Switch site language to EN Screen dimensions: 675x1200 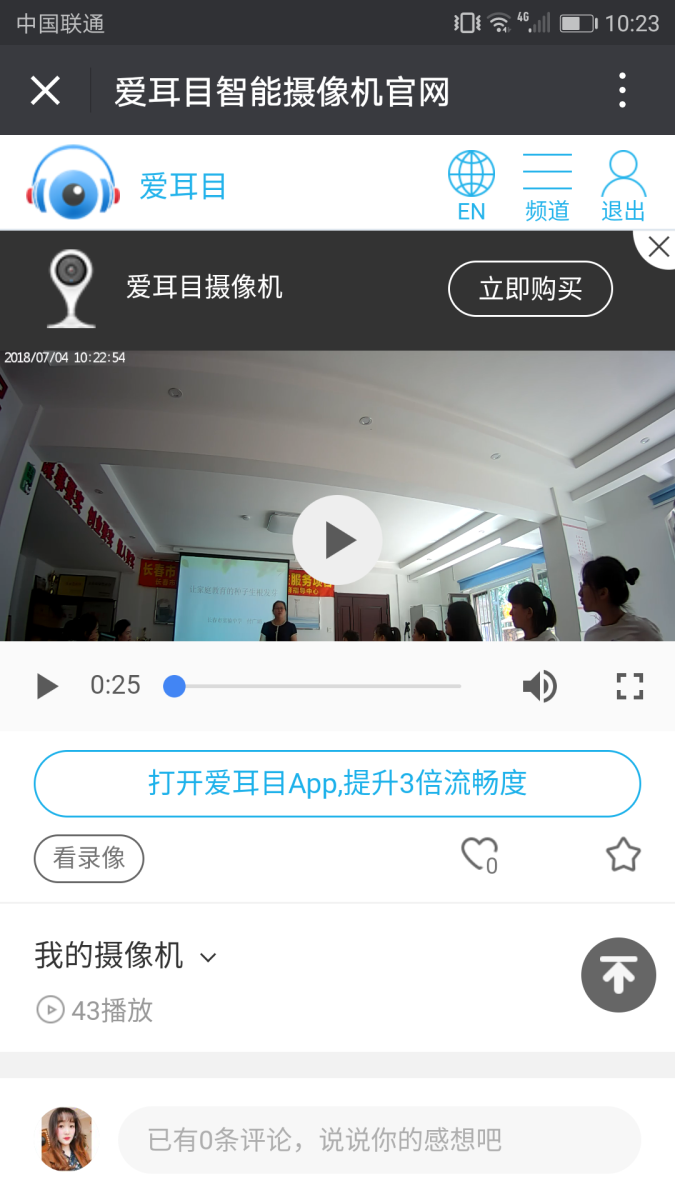click(x=471, y=186)
